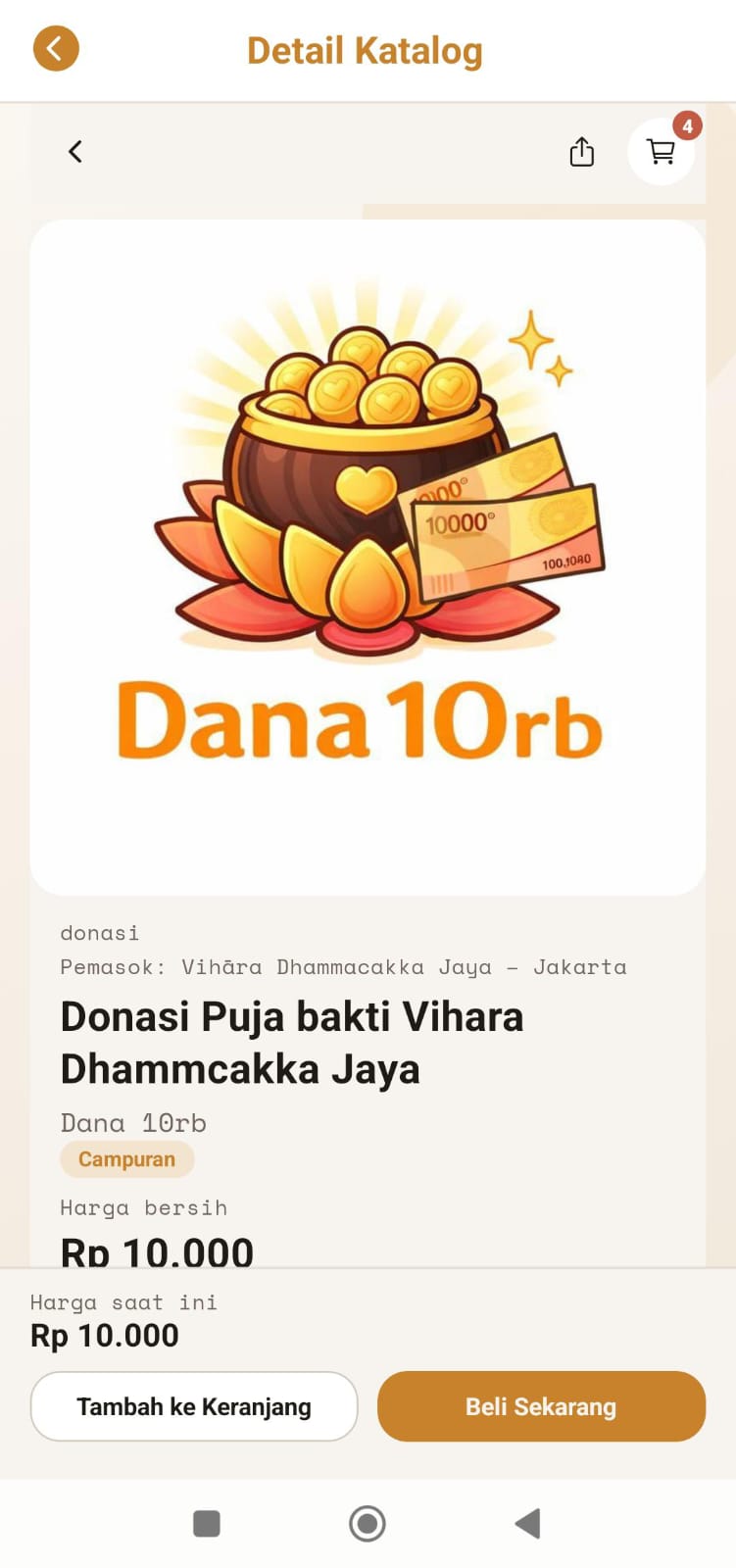The height and width of the screenshot is (1568, 736).
Task: Tap the share icon to share this catalog
Action: pyautogui.click(x=581, y=152)
